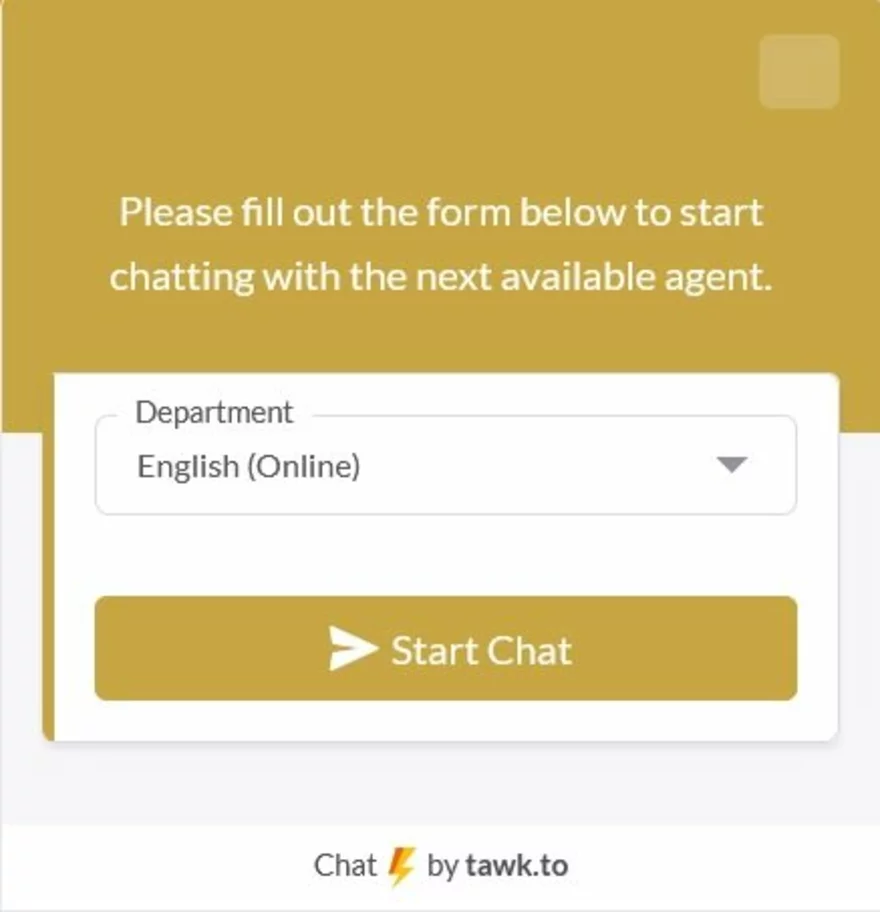Expand the Department dropdown
Viewport: 880px width, 912px height.
[x=445, y=466]
